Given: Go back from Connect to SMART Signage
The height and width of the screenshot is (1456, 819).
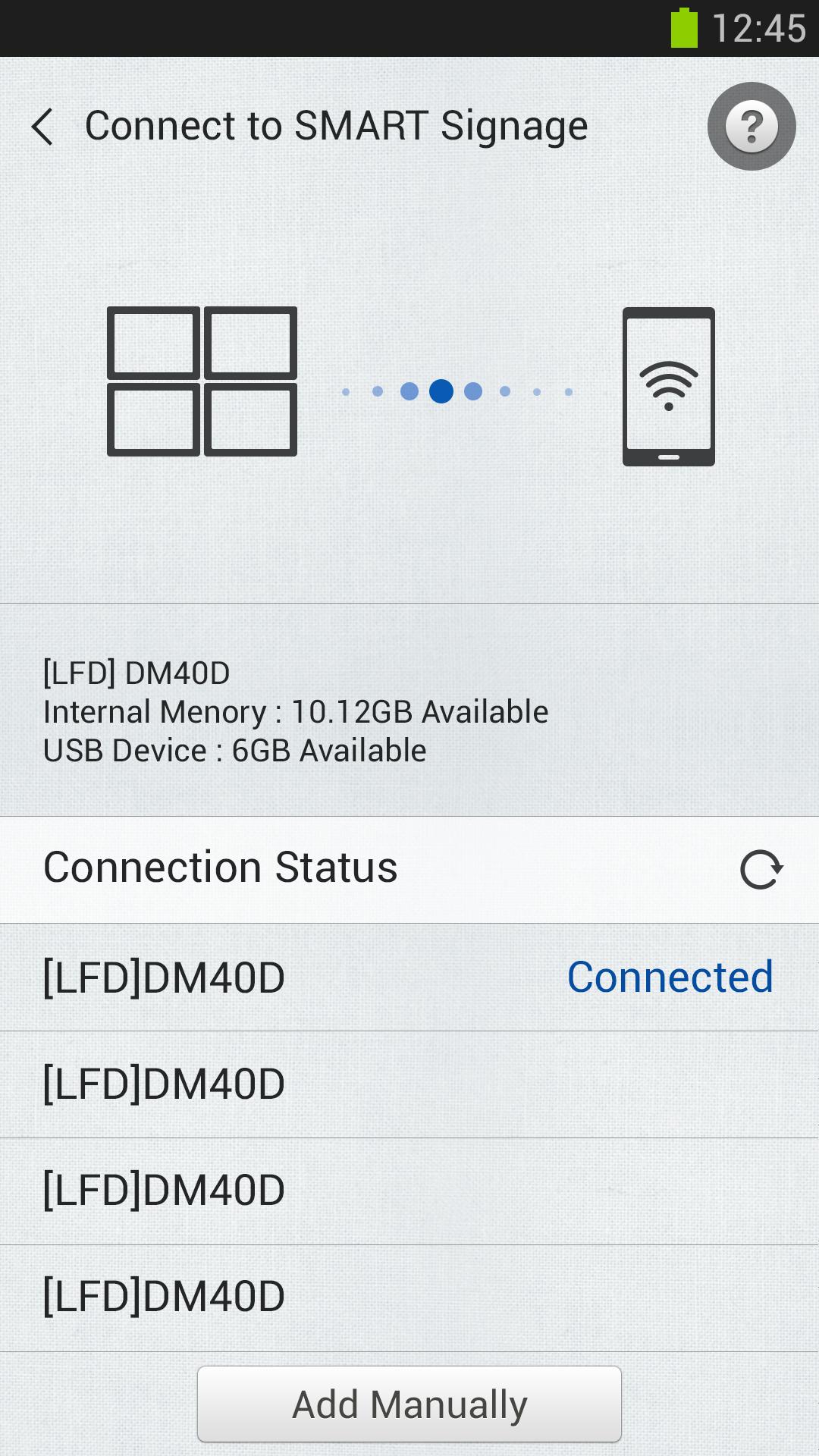Looking at the screenshot, I should tap(42, 126).
